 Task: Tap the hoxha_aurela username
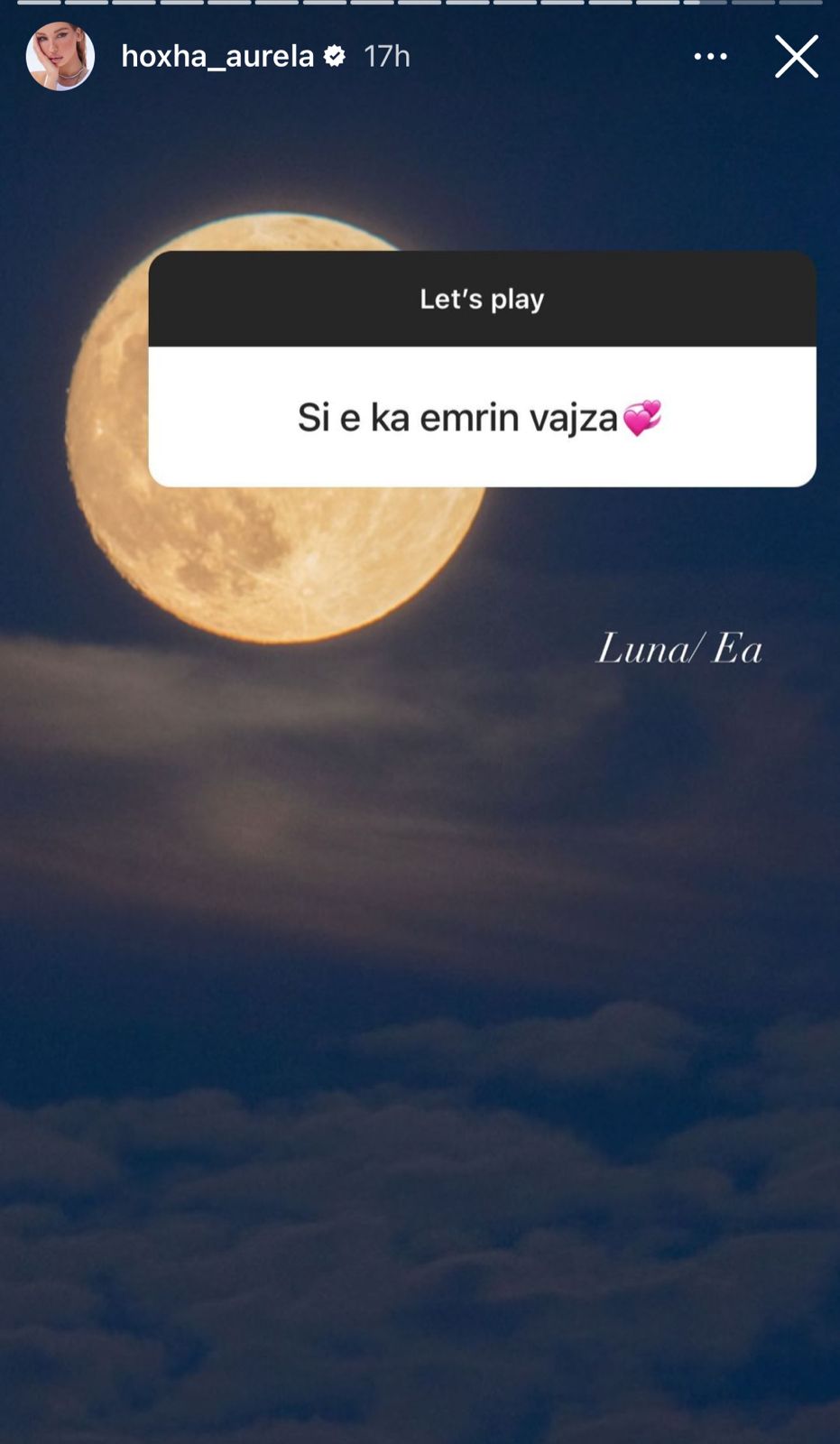[x=217, y=57]
